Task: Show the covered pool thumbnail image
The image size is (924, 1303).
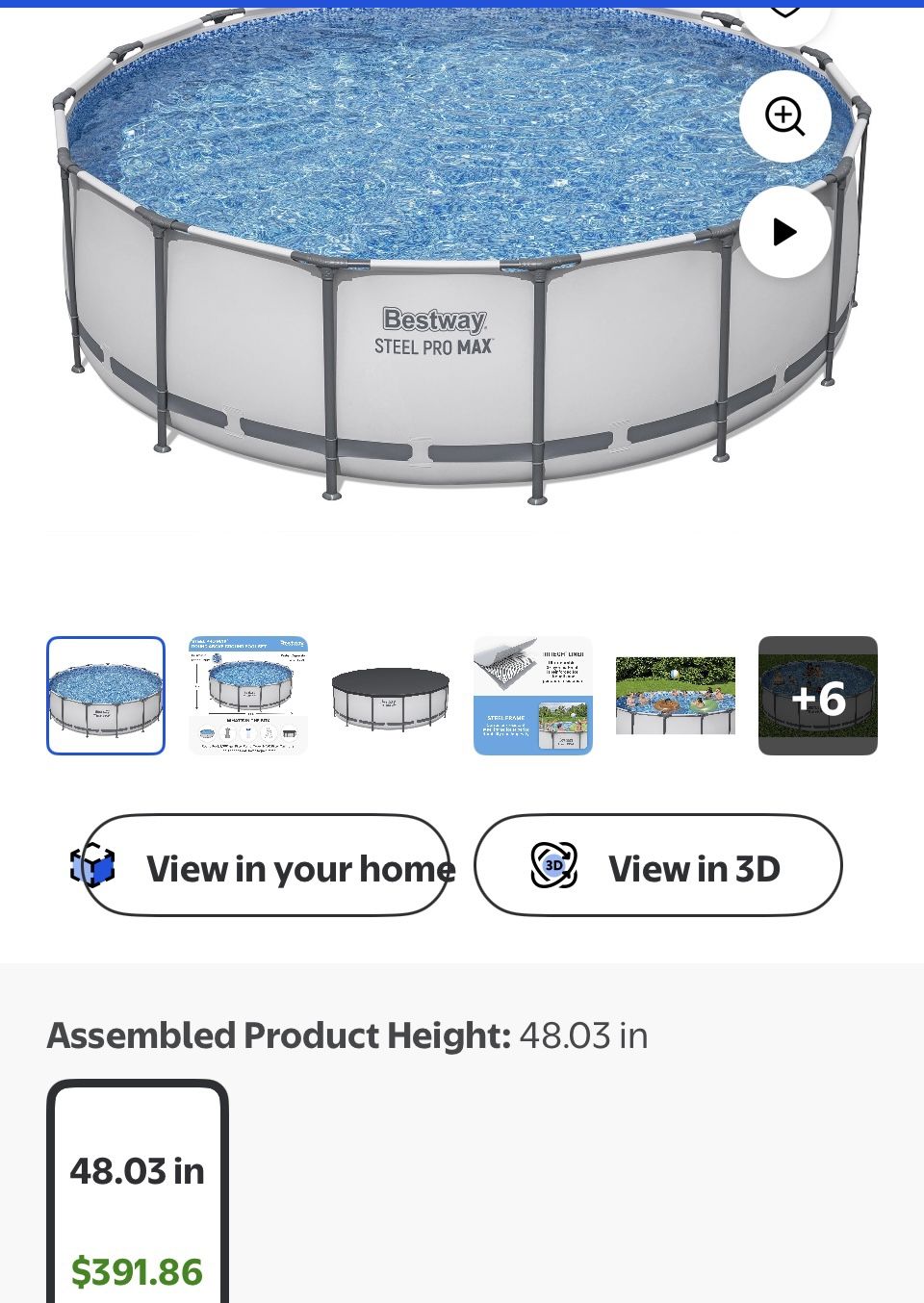Action: pyautogui.click(x=391, y=696)
